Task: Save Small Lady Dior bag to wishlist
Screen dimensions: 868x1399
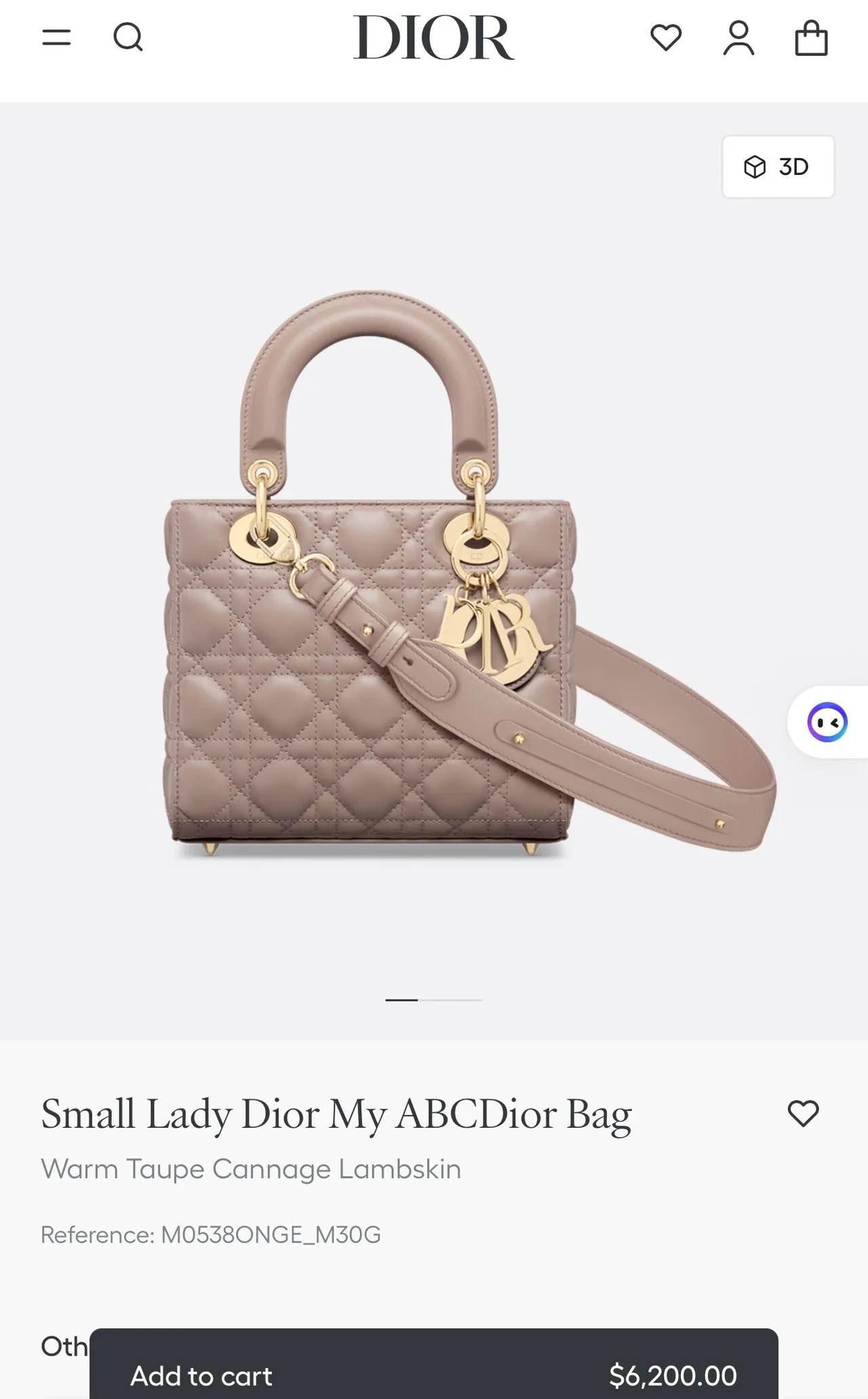Action: [803, 1114]
